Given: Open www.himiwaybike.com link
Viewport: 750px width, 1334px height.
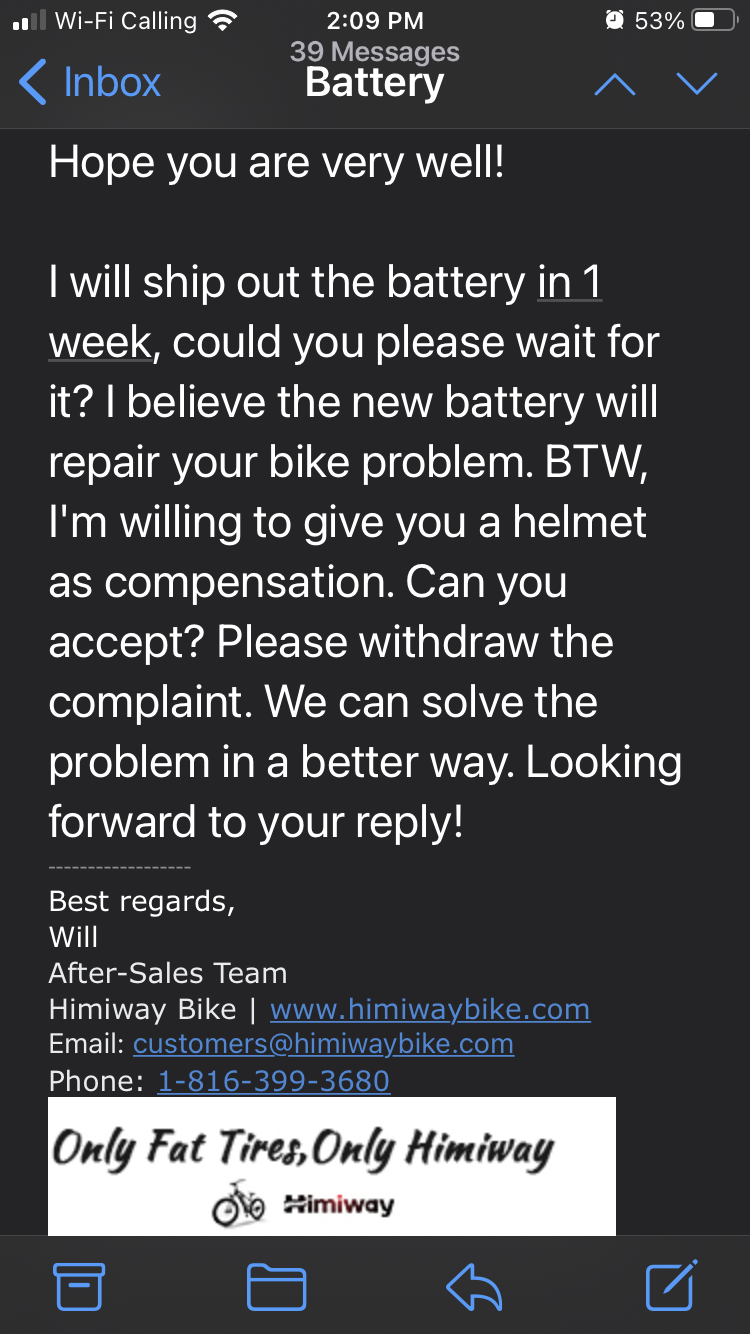Looking at the screenshot, I should click(x=430, y=1009).
